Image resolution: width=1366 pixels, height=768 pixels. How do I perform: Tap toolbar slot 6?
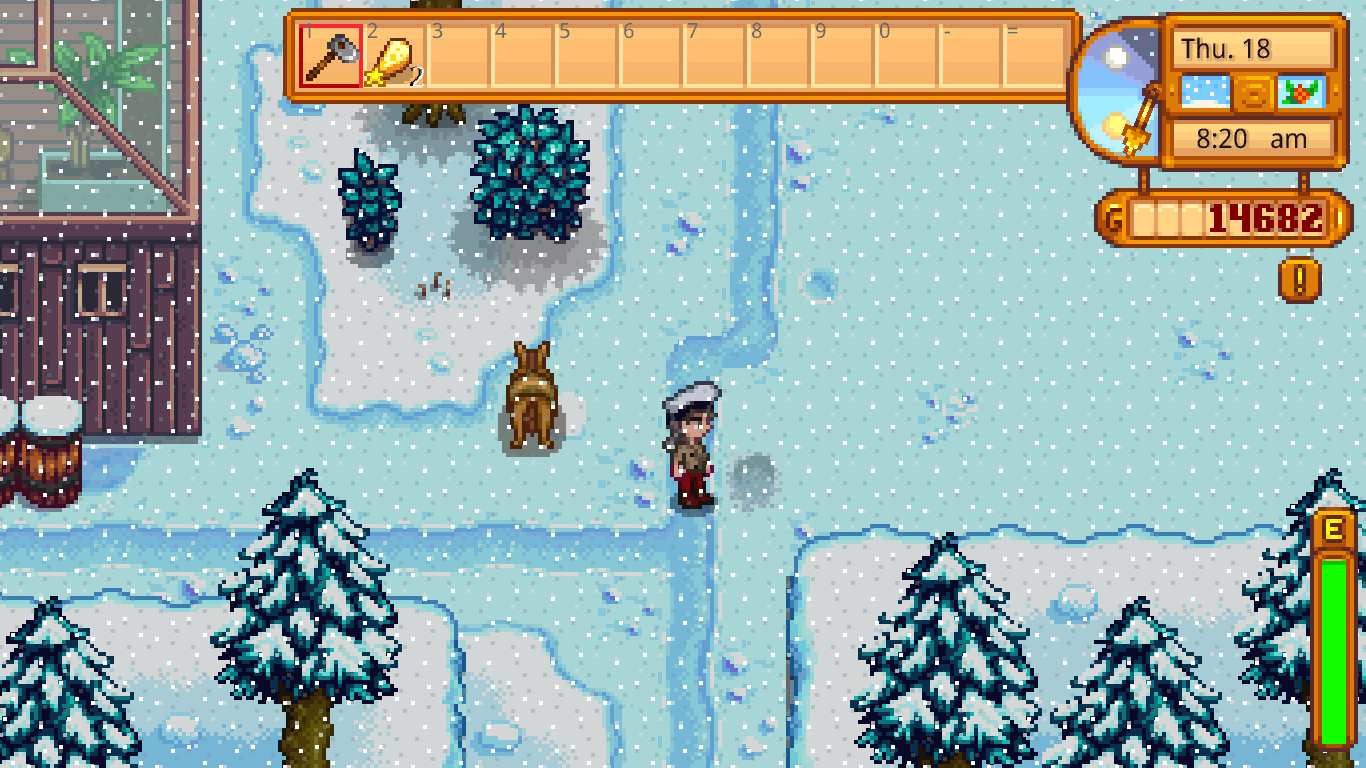(x=651, y=56)
